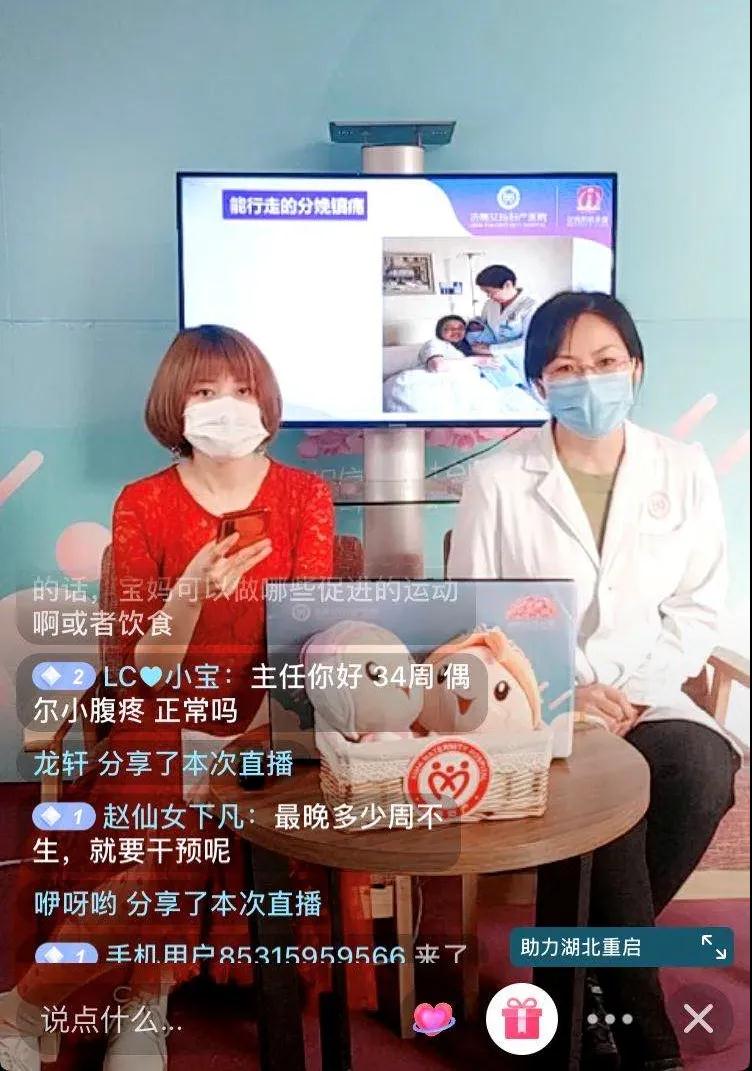Image resolution: width=752 pixels, height=1071 pixels.
Task: Close the live stream
Action: click(x=698, y=1019)
